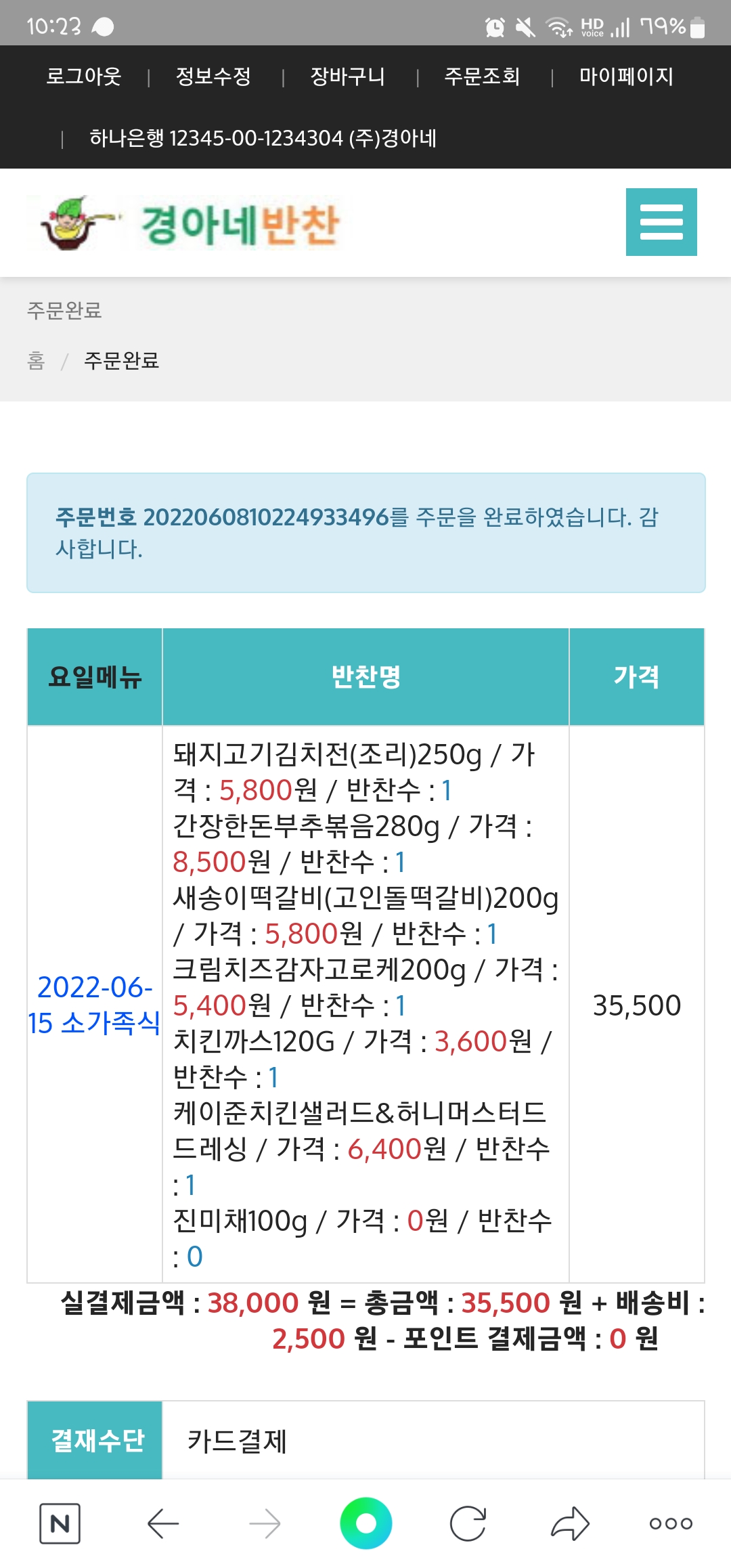The height and width of the screenshot is (1568, 731).
Task: Go to 홈 in breadcrumb
Action: [x=36, y=360]
